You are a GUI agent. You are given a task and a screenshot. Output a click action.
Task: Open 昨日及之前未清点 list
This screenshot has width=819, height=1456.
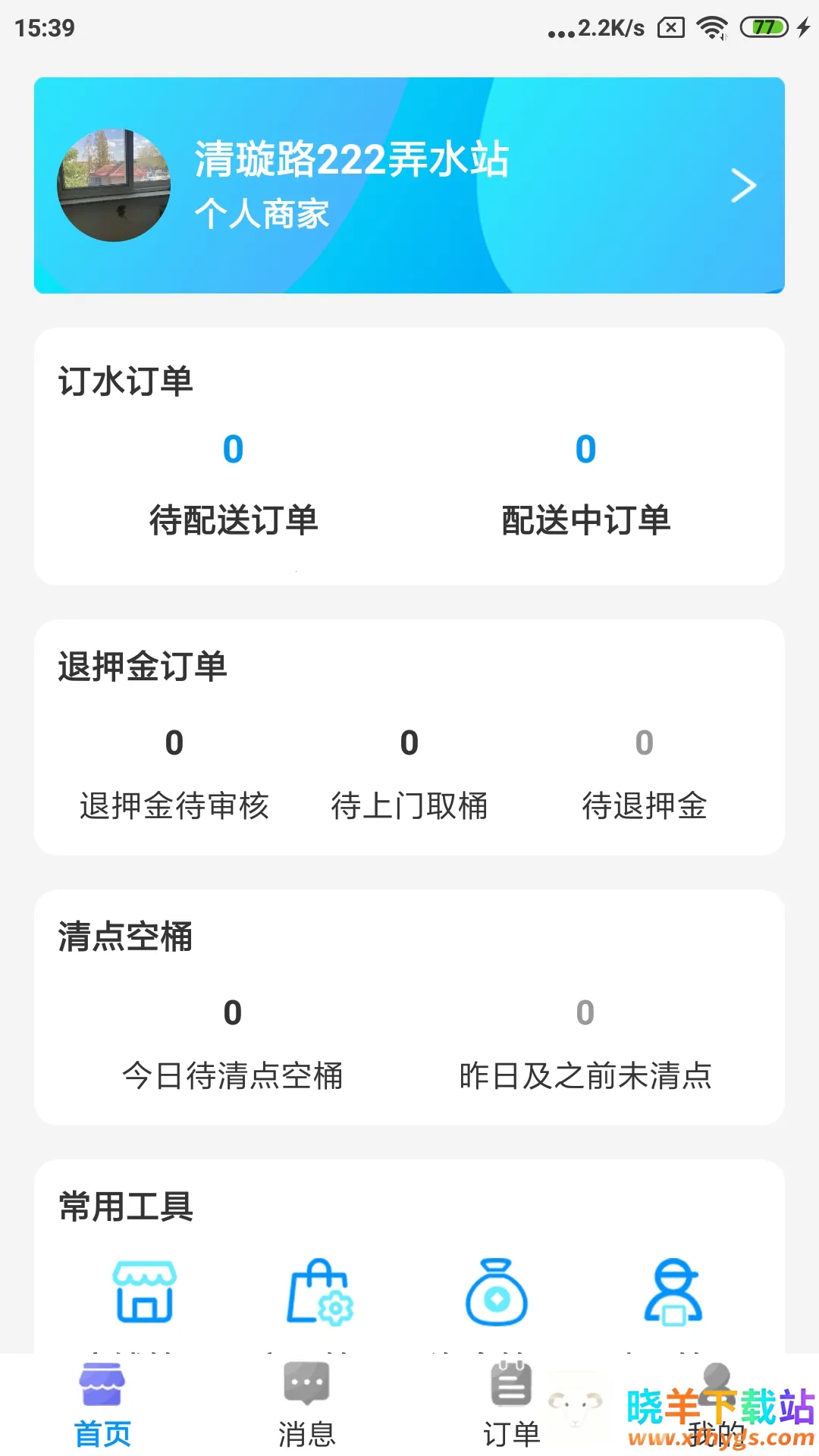(x=585, y=1044)
